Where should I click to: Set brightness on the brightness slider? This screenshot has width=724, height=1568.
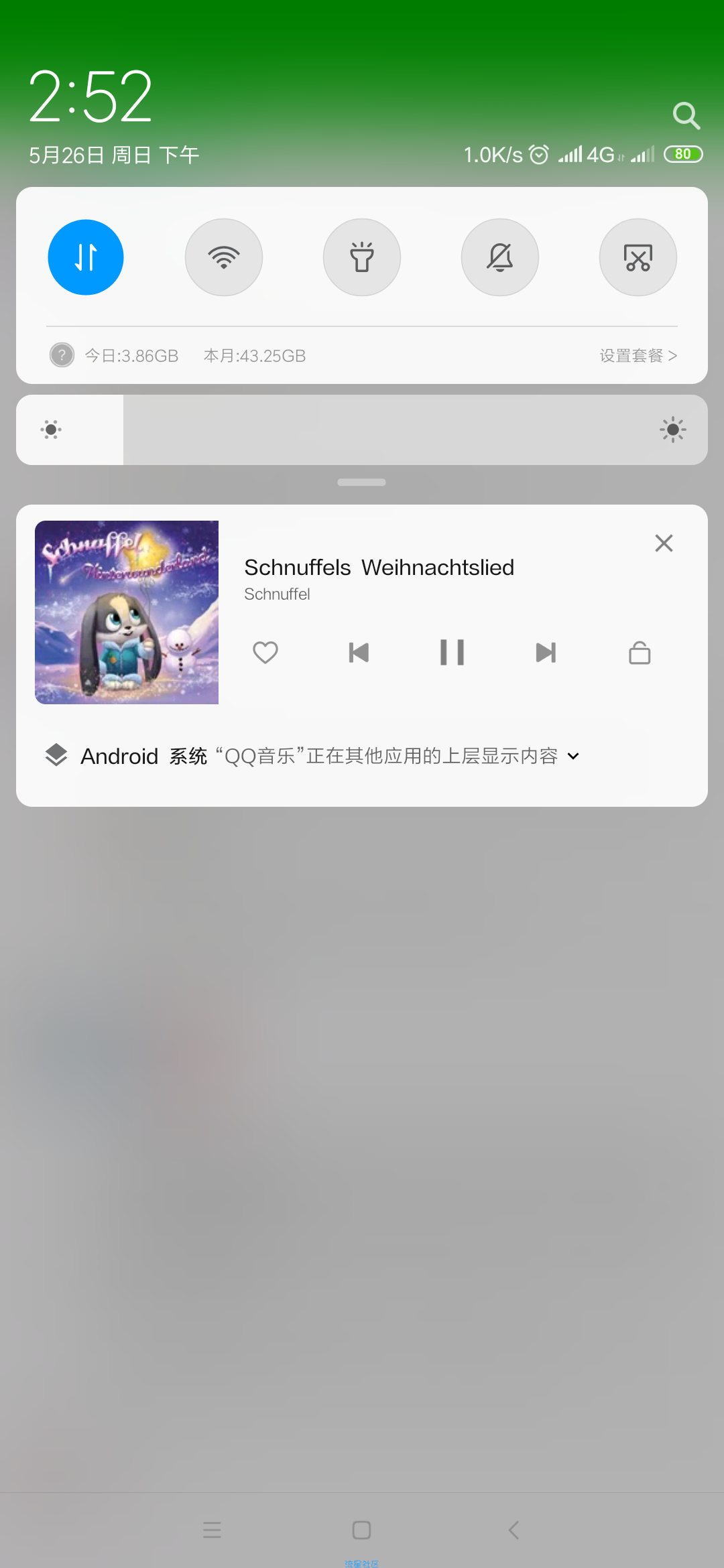click(362, 430)
